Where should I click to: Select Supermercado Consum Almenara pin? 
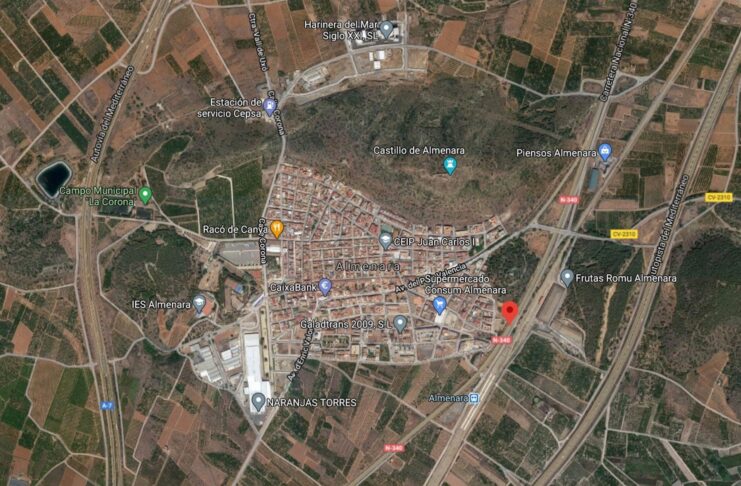click(439, 305)
